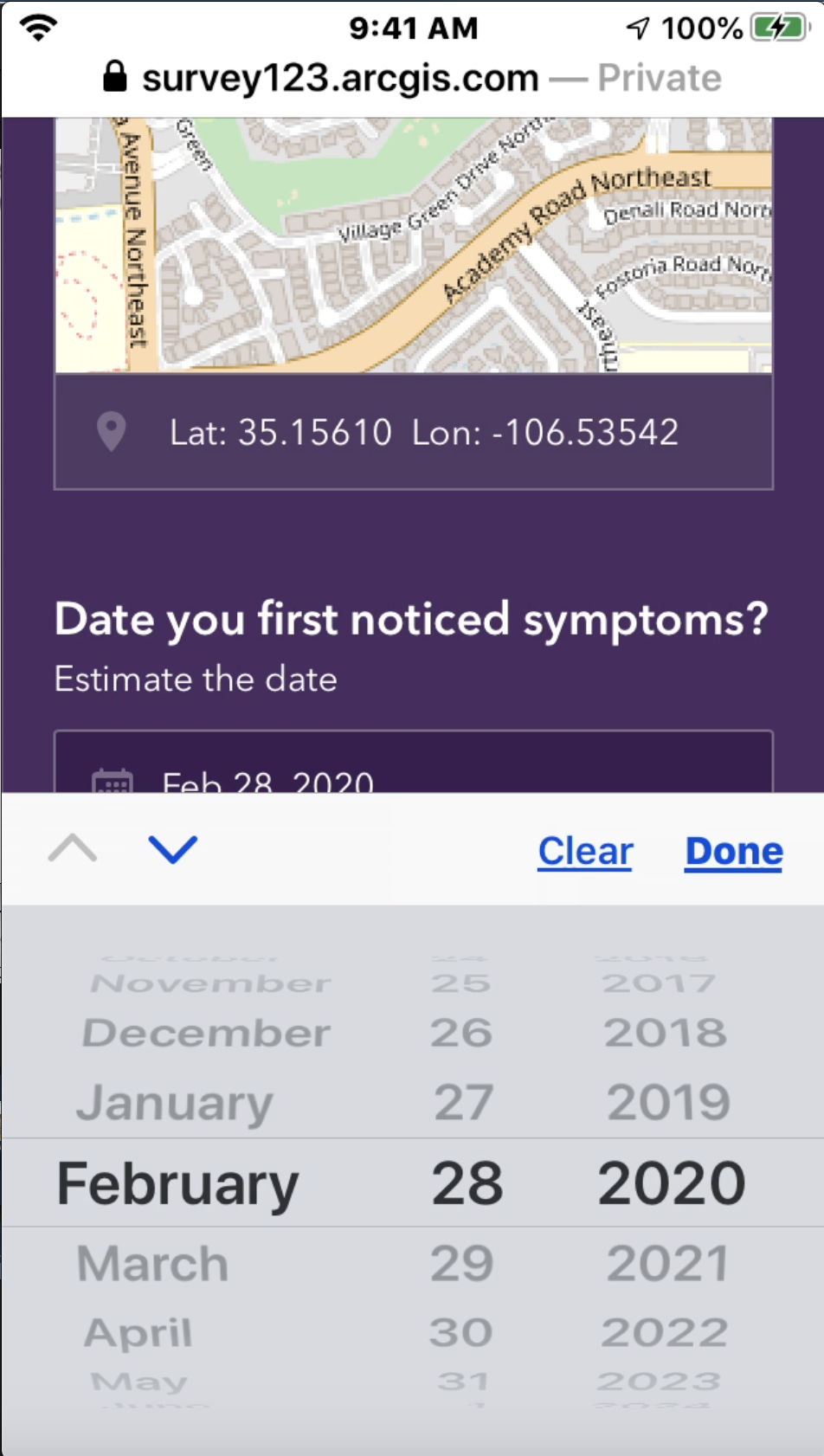This screenshot has height=1456, width=824.
Task: Choose year 2018 in the year wheel
Action: click(x=665, y=1032)
